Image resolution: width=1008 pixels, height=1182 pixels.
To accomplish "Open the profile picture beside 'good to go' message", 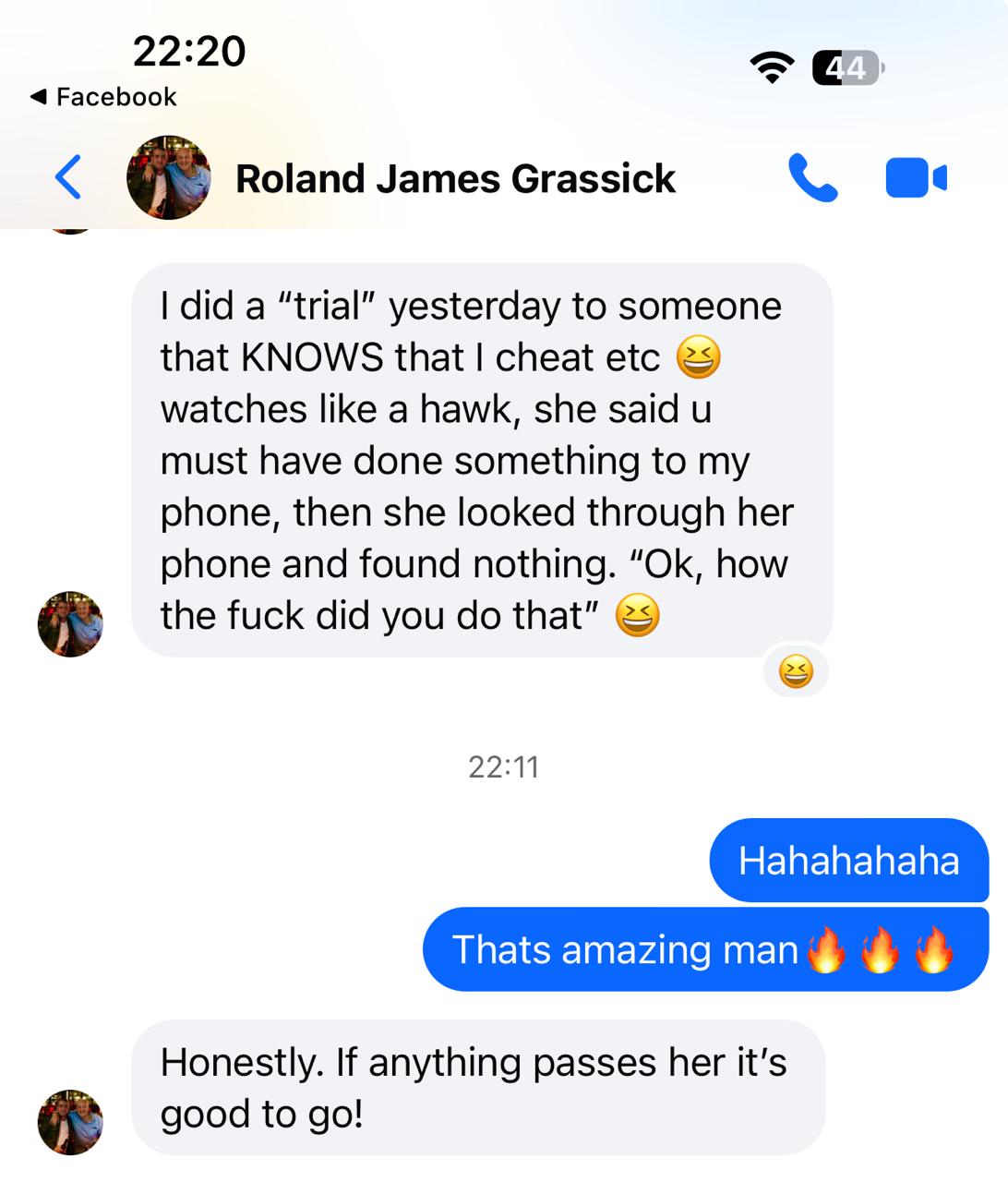I will [x=70, y=1122].
